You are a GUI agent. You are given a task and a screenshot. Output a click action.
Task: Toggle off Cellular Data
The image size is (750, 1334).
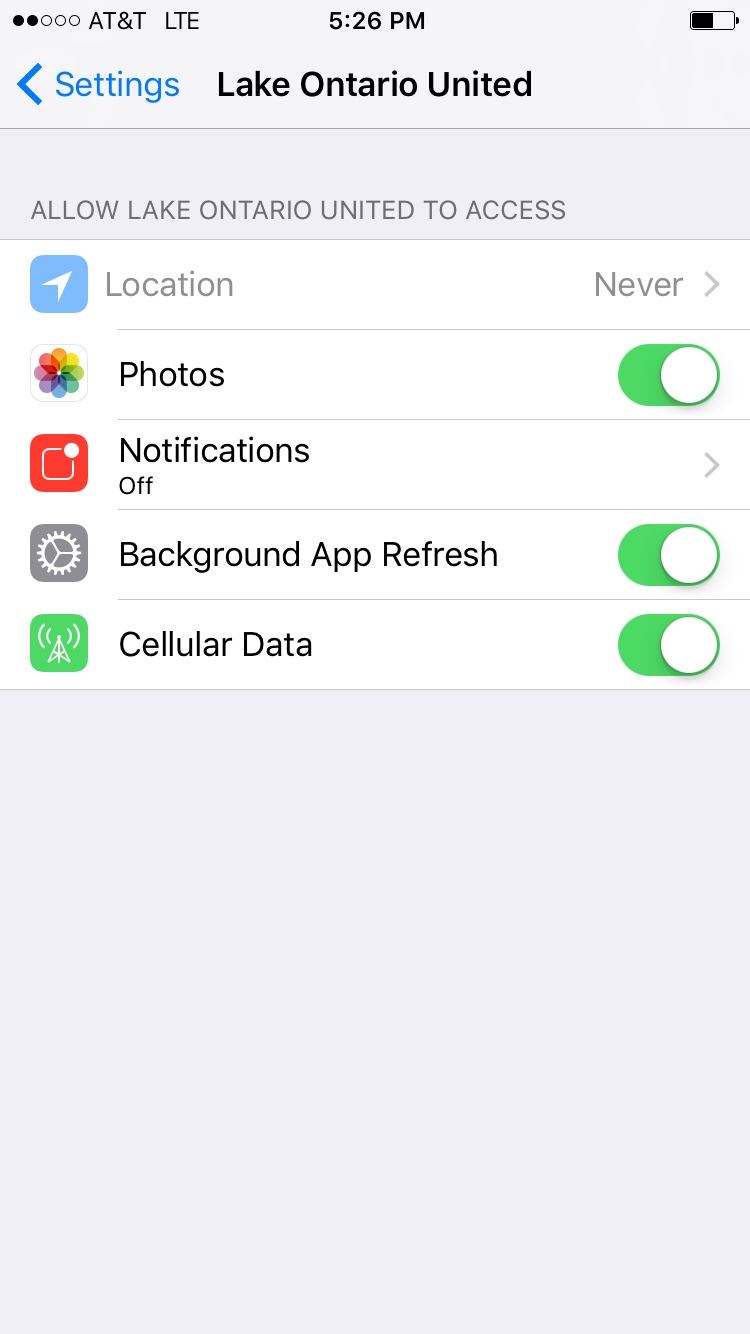click(x=669, y=645)
